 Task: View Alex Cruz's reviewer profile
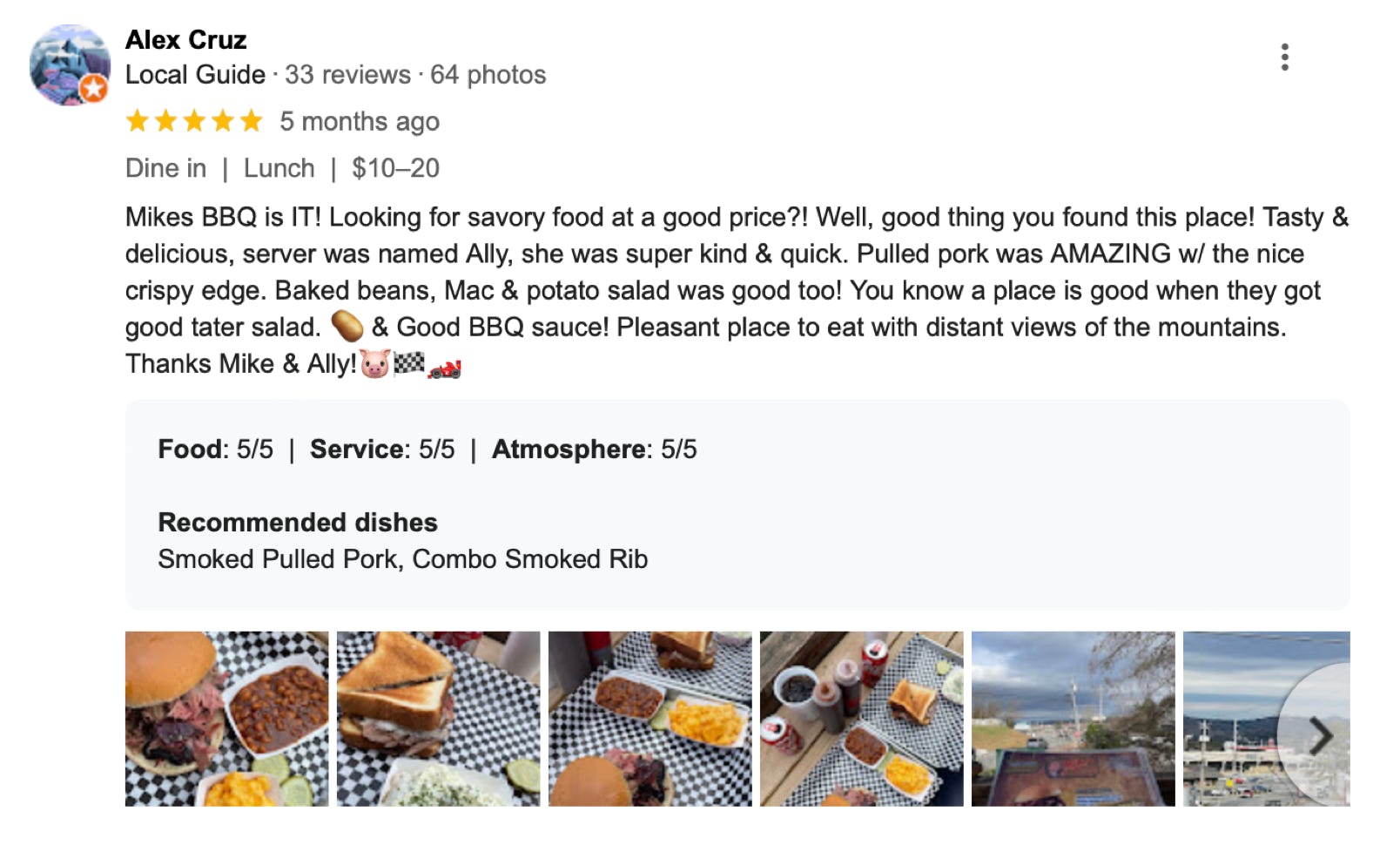point(185,40)
